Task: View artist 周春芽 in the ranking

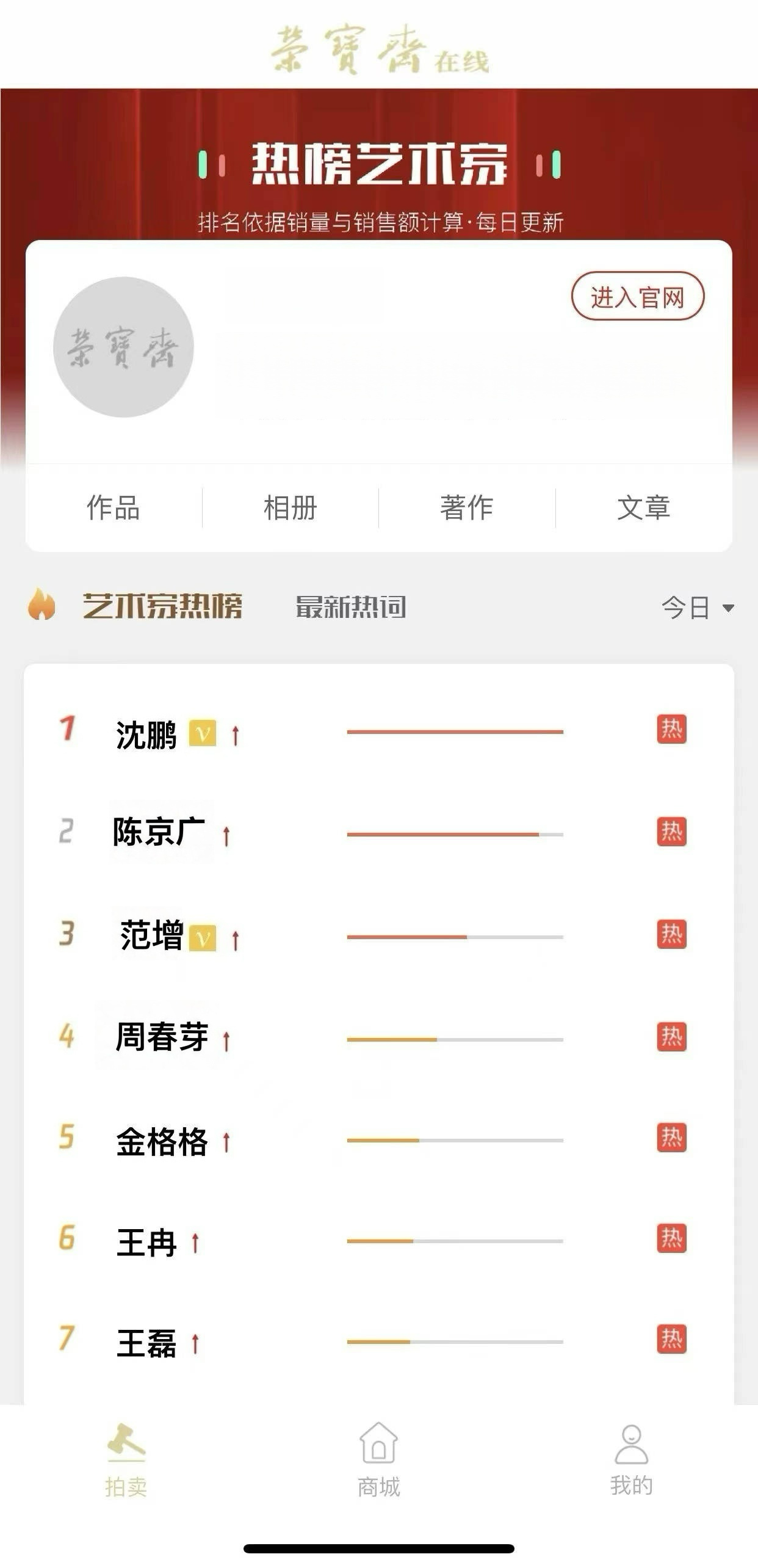Action: 162,1037
